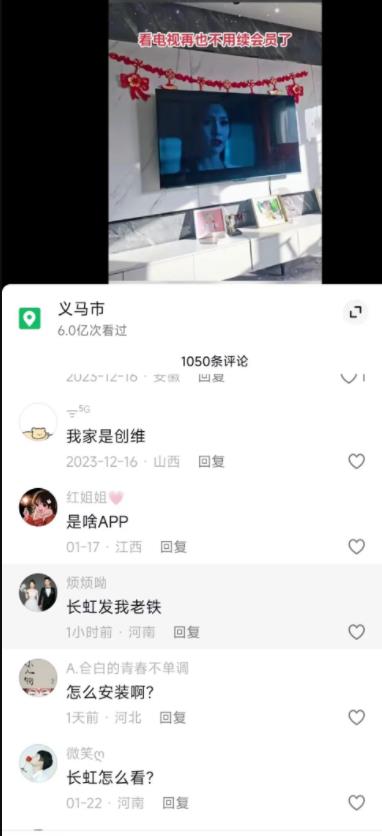
Task: Open 红姐姐's profile avatar
Action: [x=38, y=507]
